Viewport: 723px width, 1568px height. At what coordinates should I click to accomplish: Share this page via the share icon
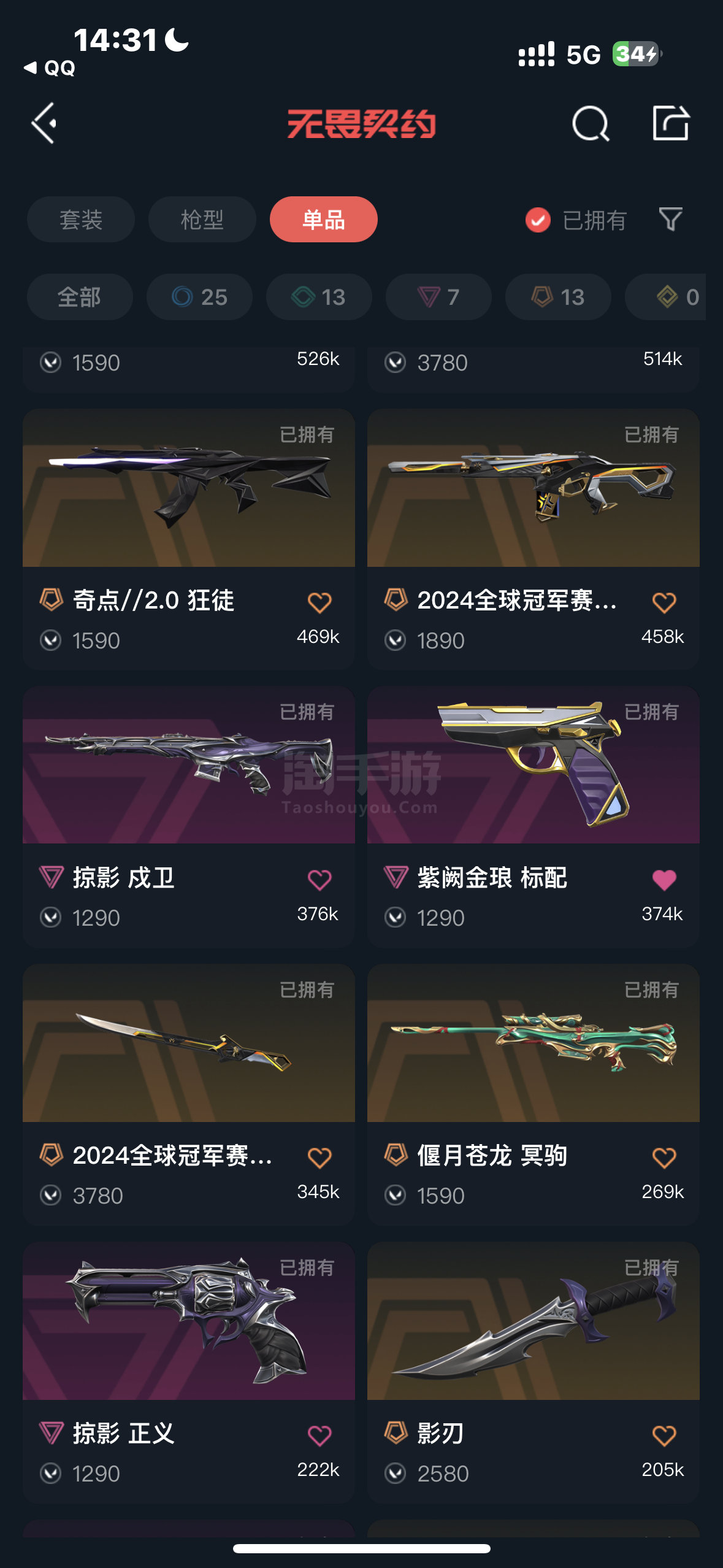pos(671,123)
